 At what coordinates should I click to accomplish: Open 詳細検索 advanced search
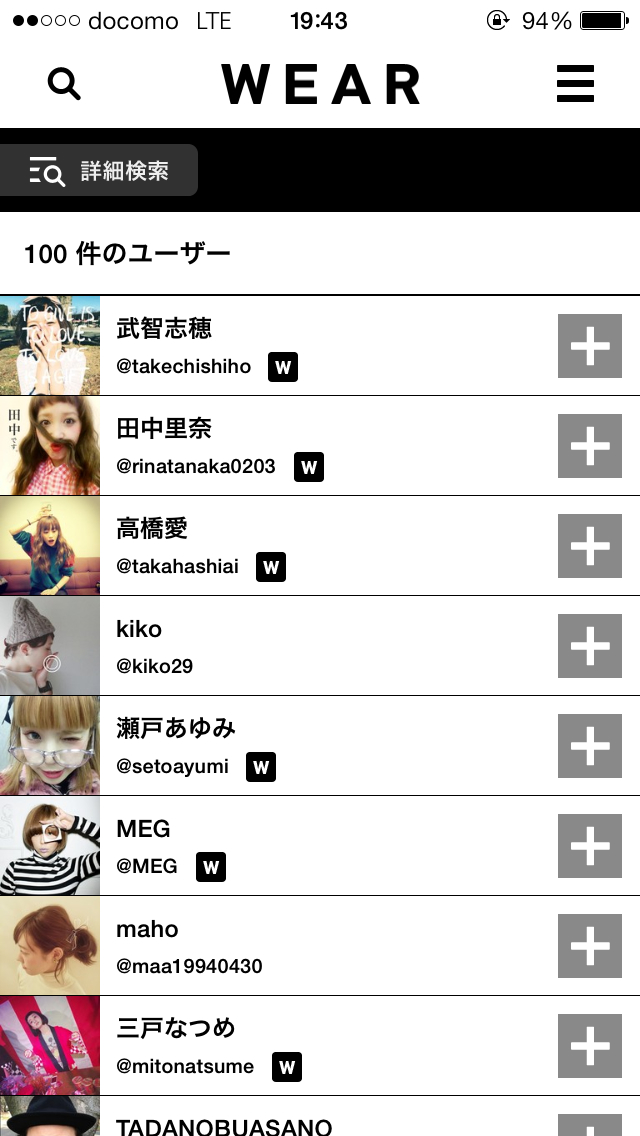tap(99, 170)
